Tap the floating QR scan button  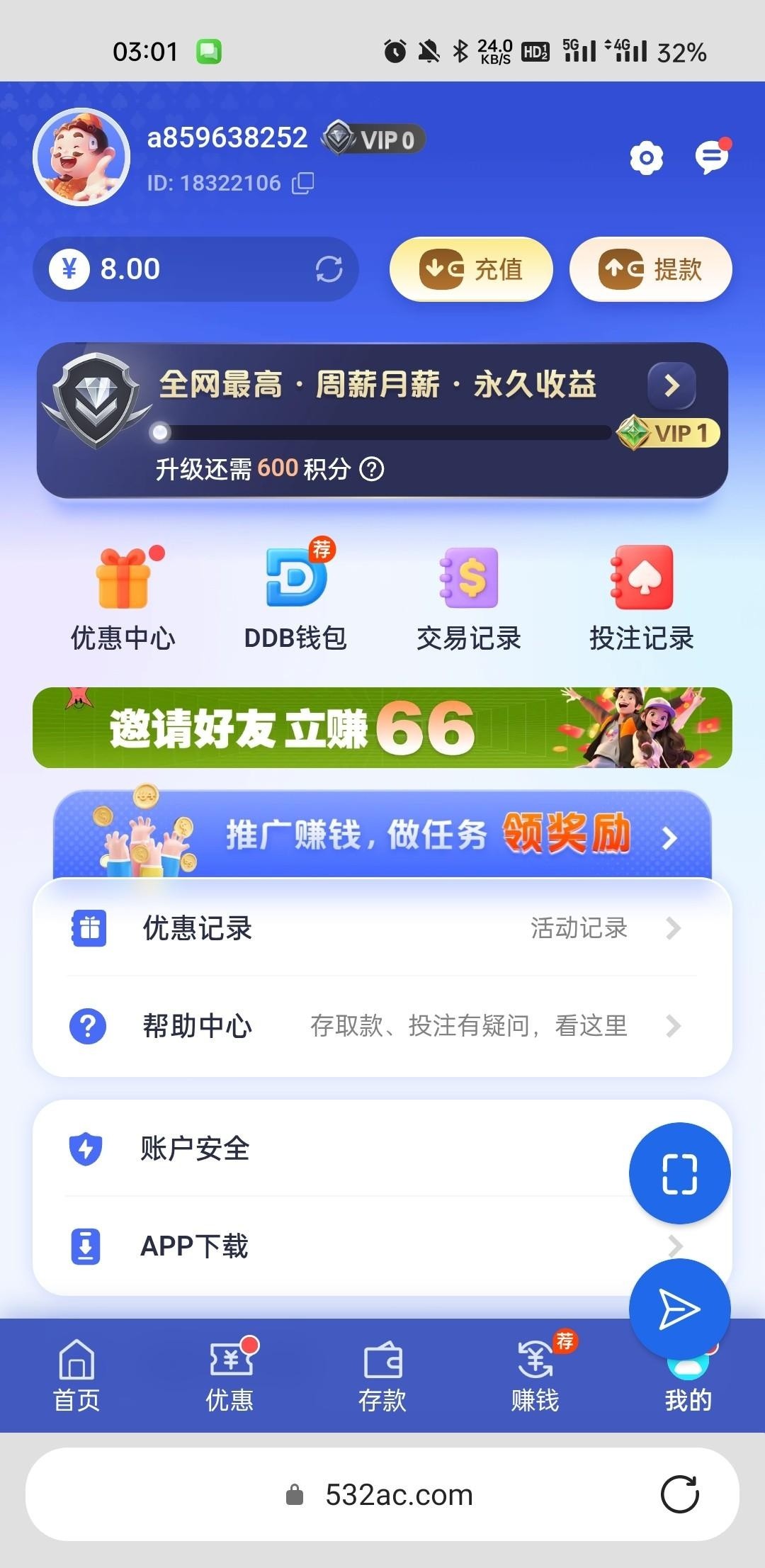click(x=679, y=1173)
